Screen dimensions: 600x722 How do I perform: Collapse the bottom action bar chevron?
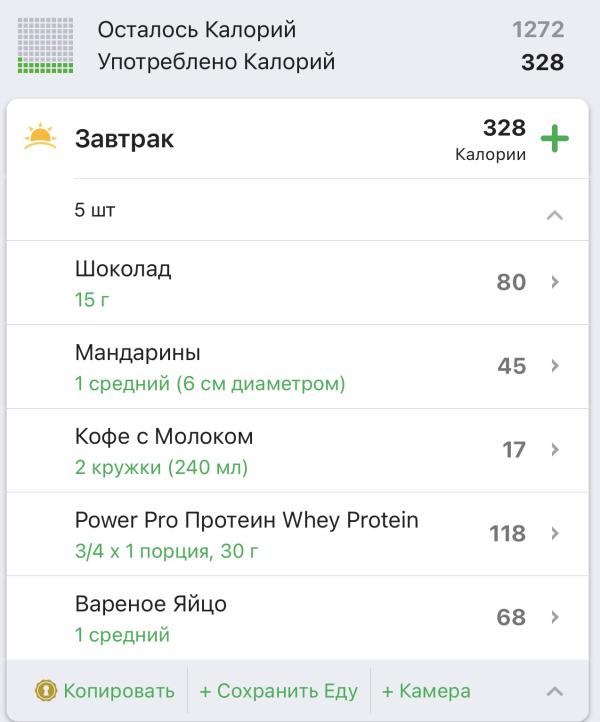[555, 691]
